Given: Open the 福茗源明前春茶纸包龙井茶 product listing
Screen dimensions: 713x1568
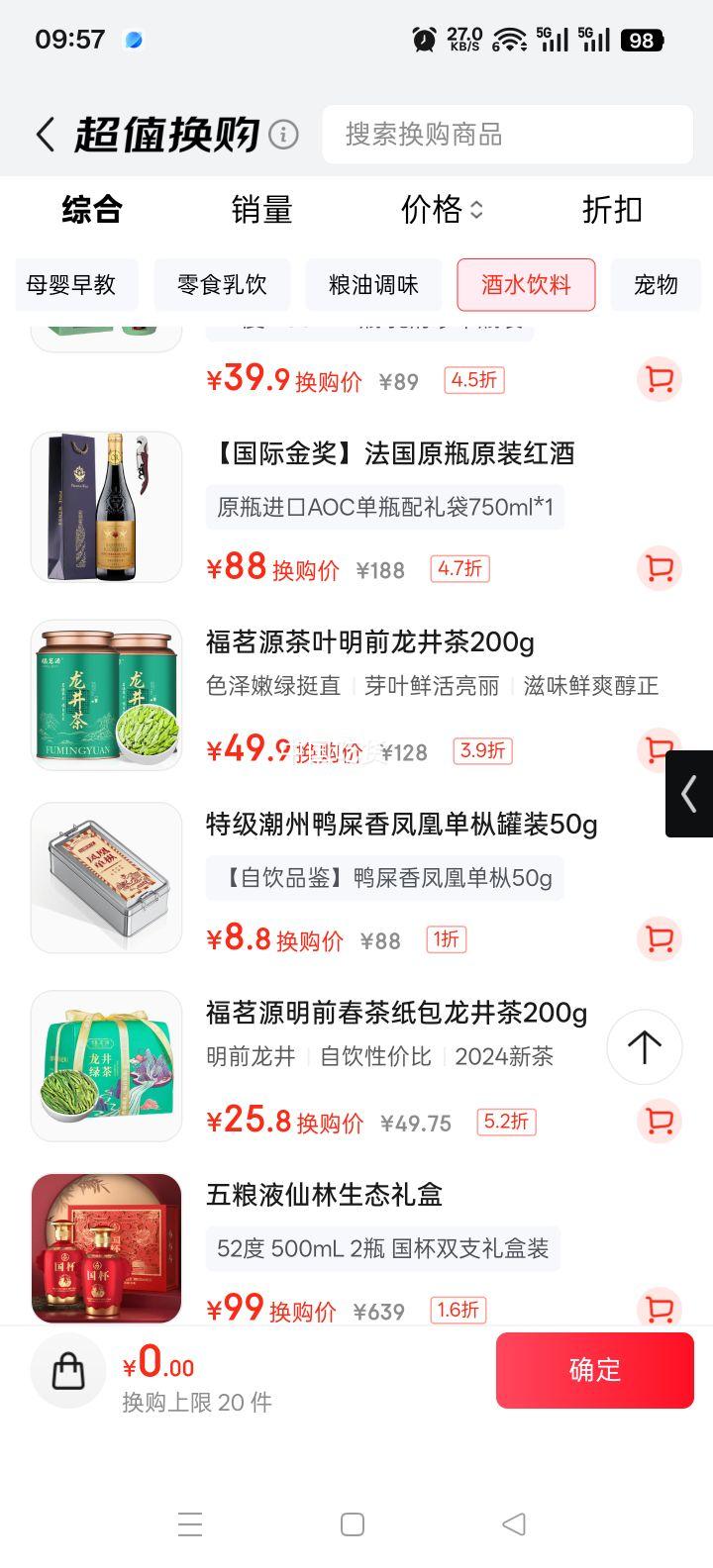Looking at the screenshot, I should point(395,1013).
